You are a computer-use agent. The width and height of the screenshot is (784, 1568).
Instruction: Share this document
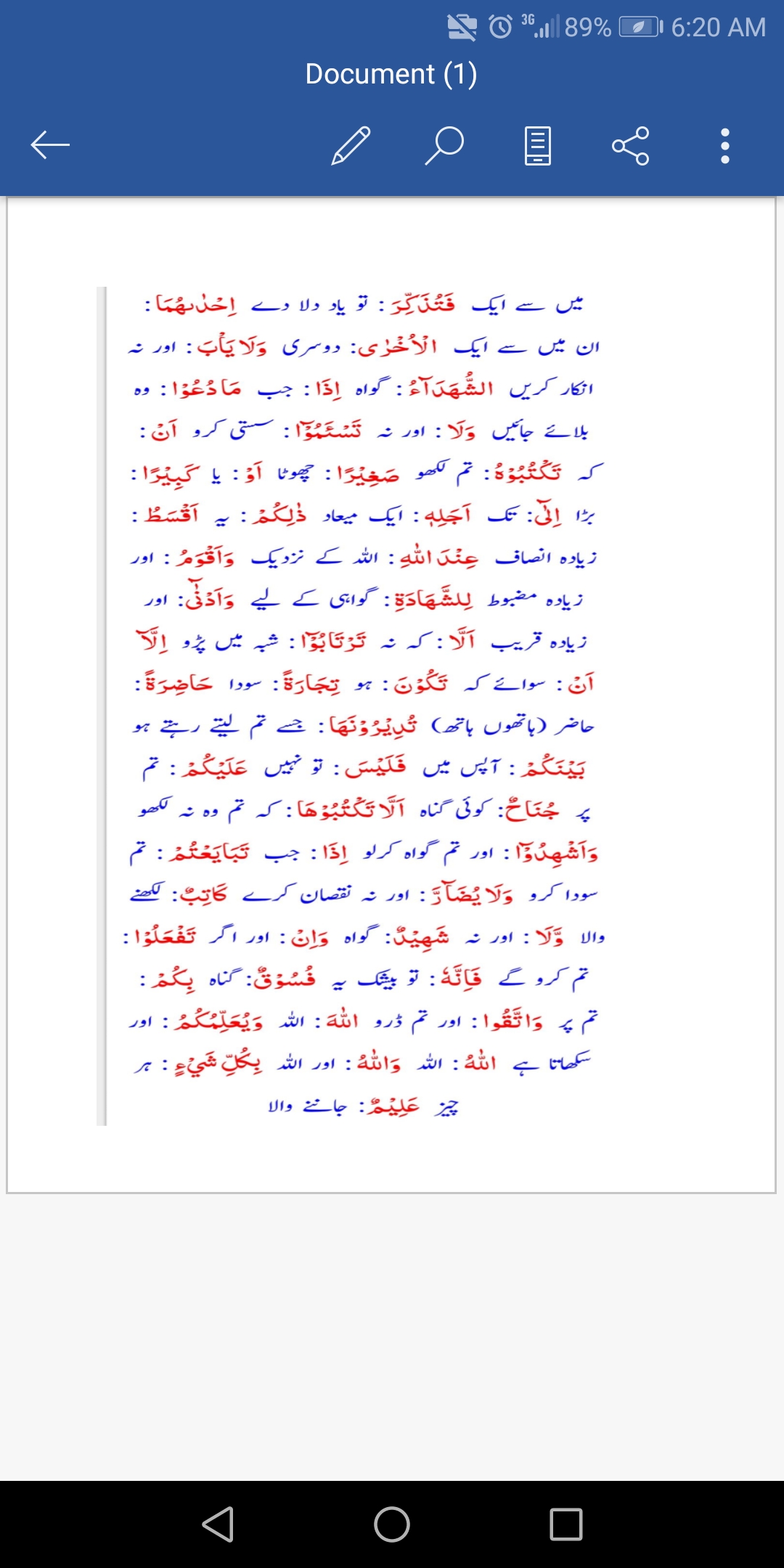coord(631,145)
